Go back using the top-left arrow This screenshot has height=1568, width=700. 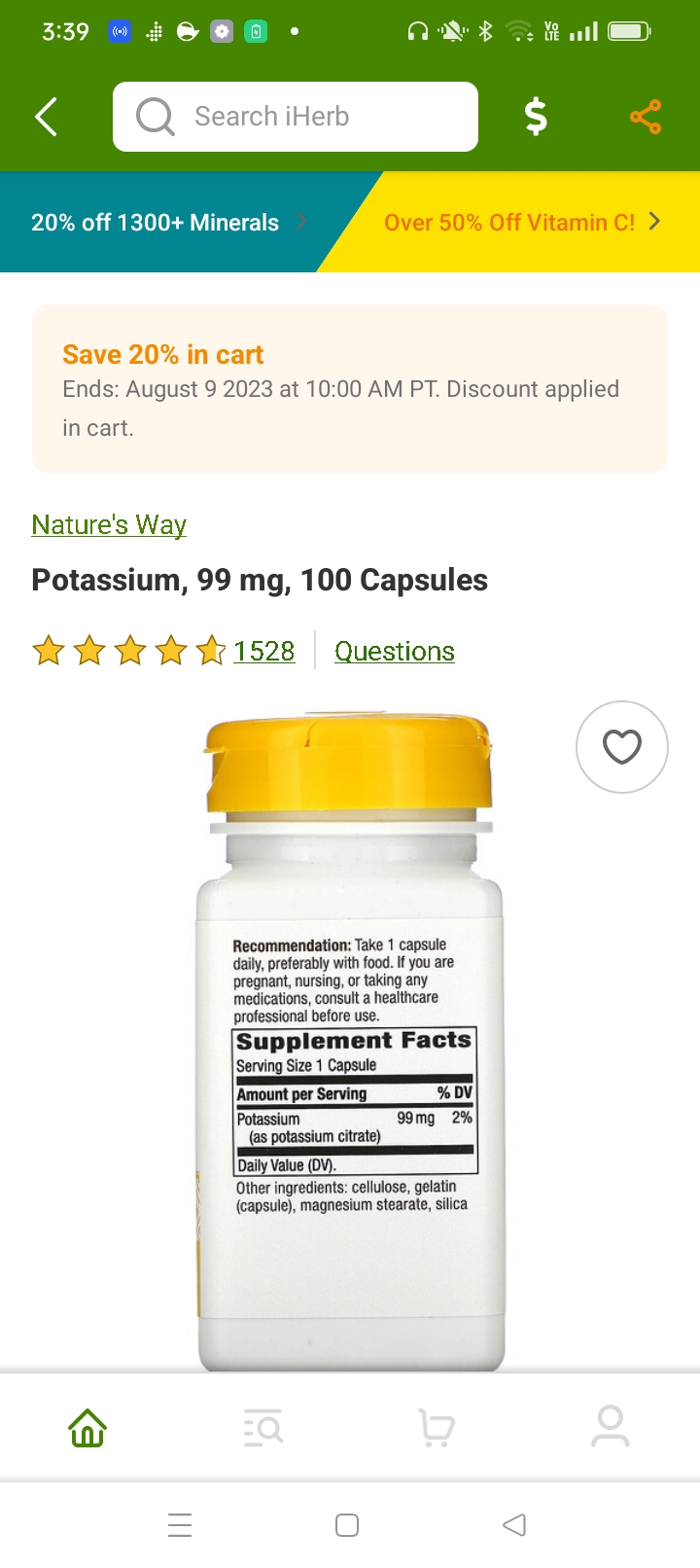(46, 117)
